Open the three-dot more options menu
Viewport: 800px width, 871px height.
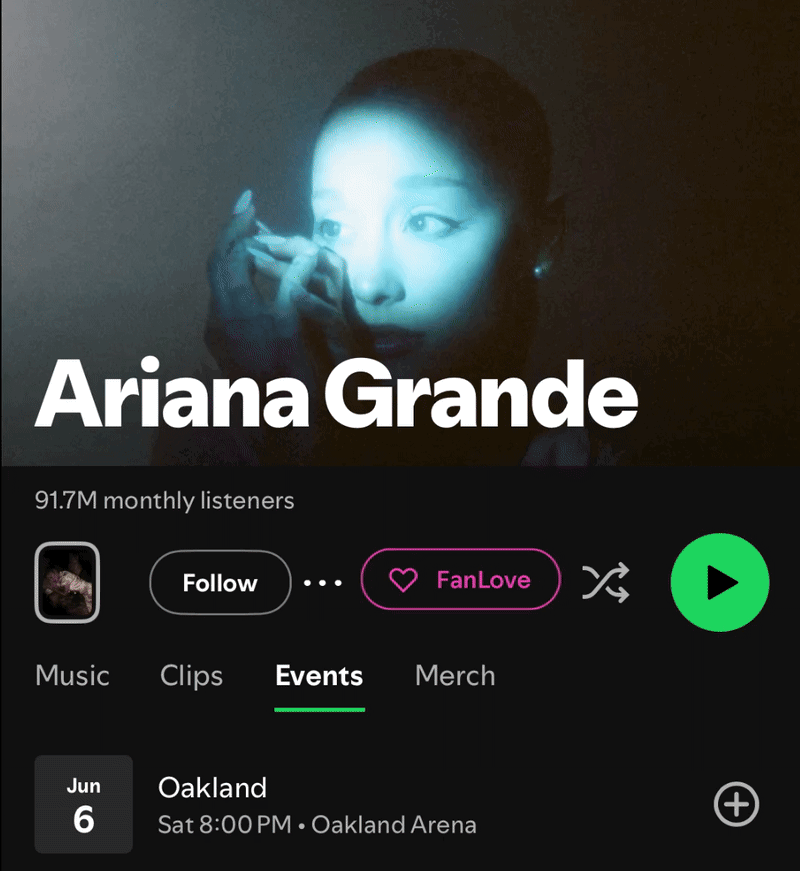coord(323,583)
